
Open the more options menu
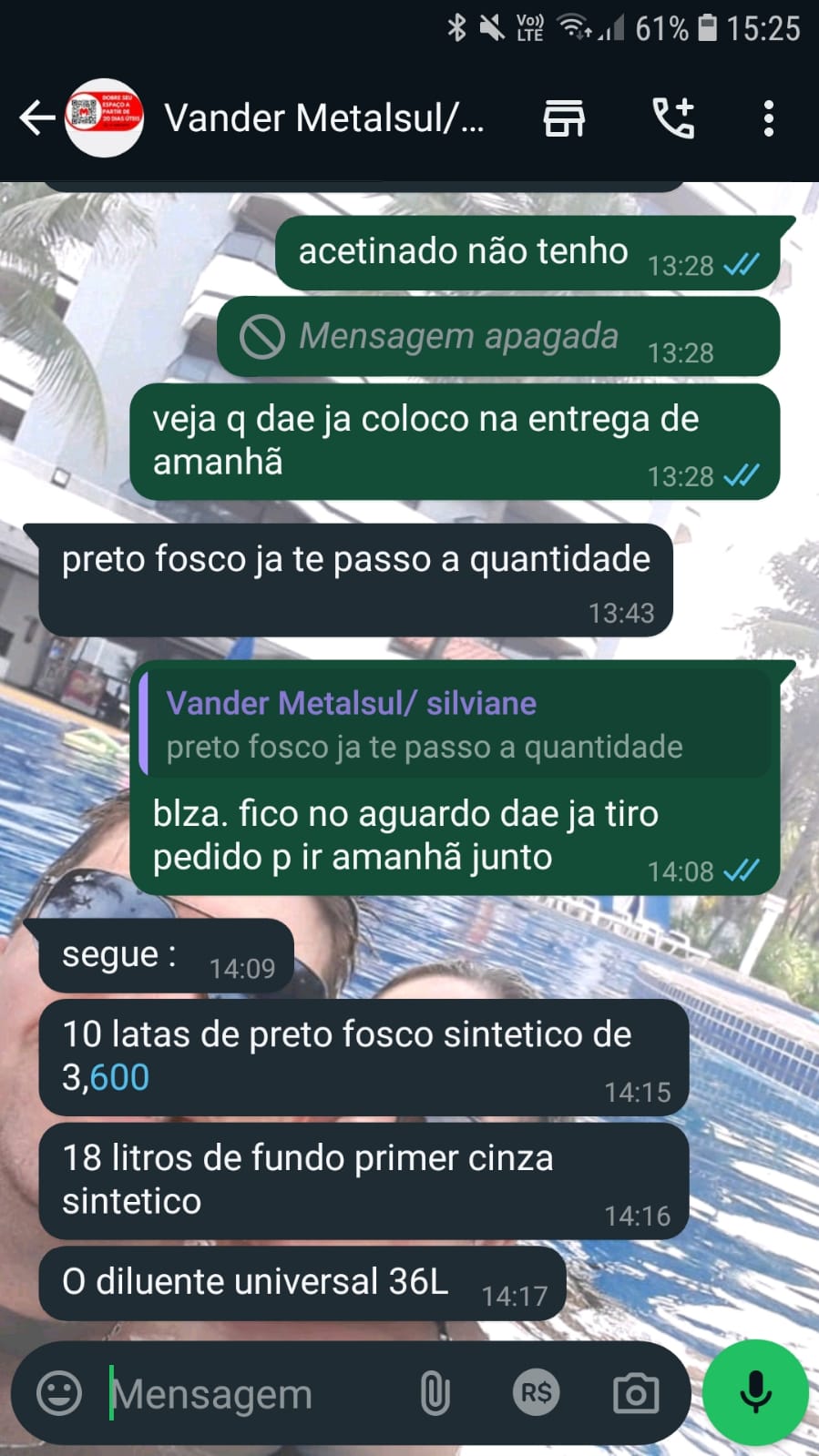pyautogui.click(x=769, y=118)
